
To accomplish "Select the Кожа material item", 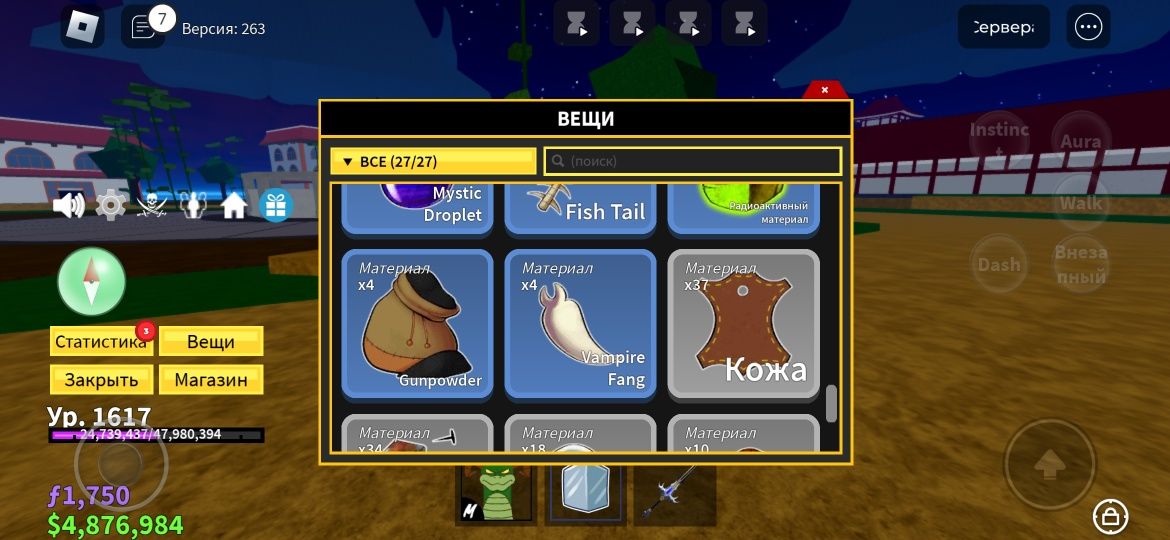I will click(743, 324).
